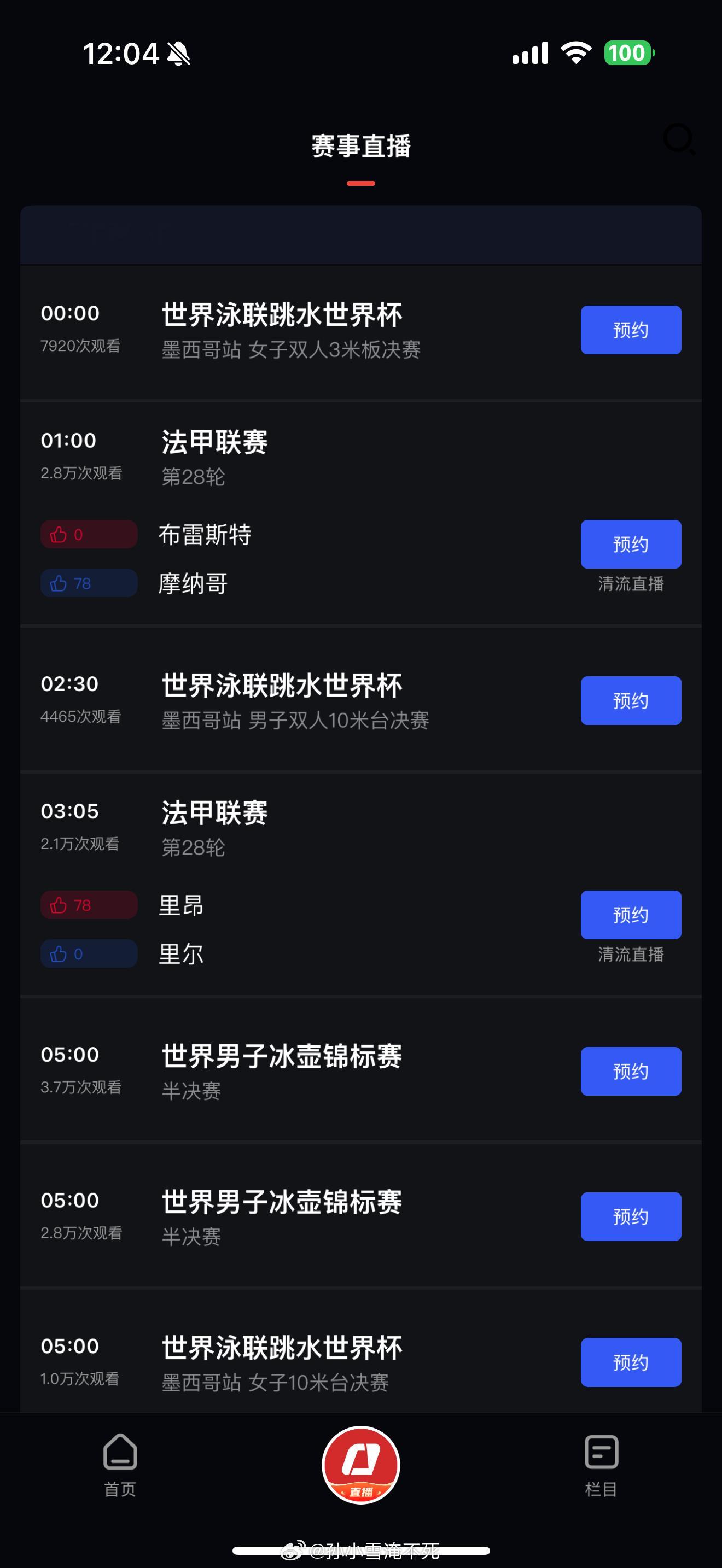Screen dimensions: 722x1568
Task: Vote for 里昂 with the red thumbs-up
Action: 89,905
